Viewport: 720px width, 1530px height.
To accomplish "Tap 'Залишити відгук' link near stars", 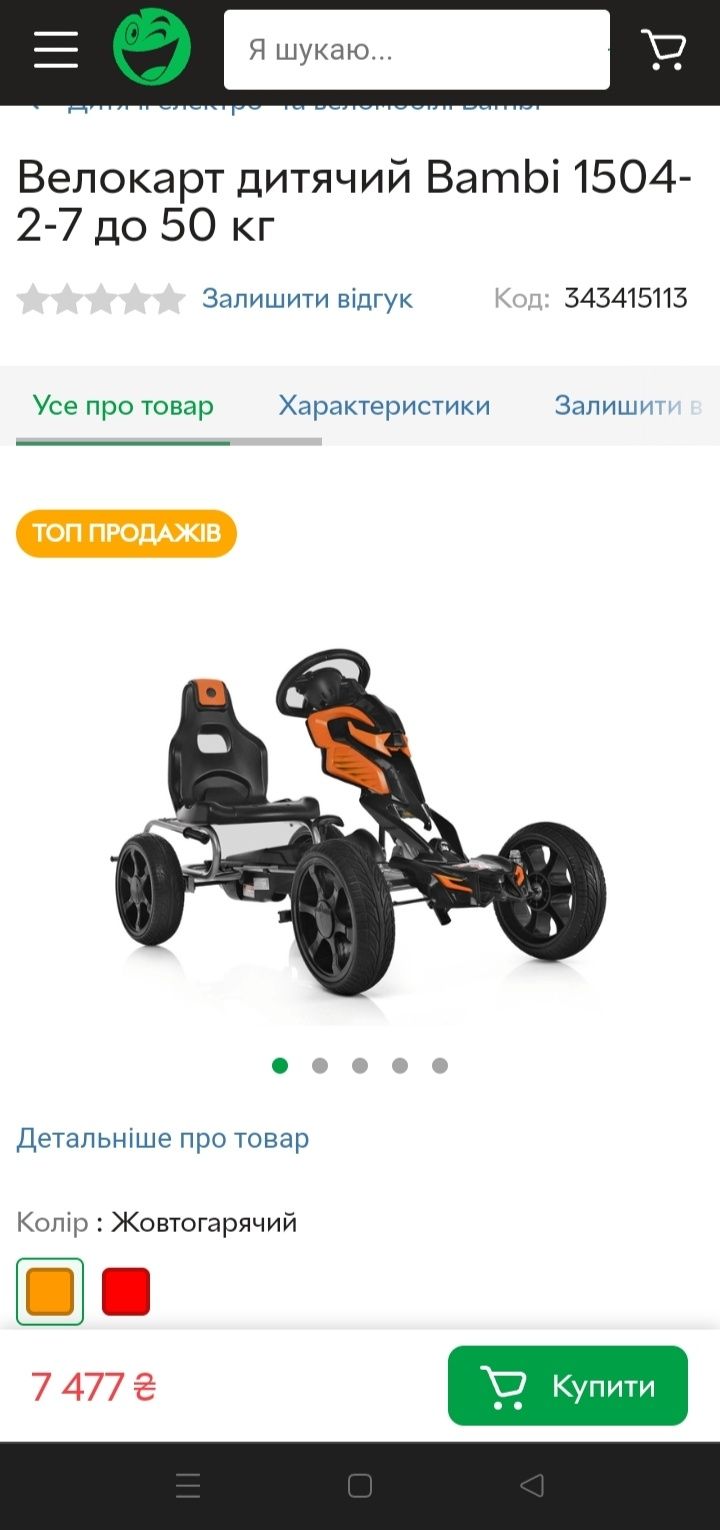I will coord(307,299).
